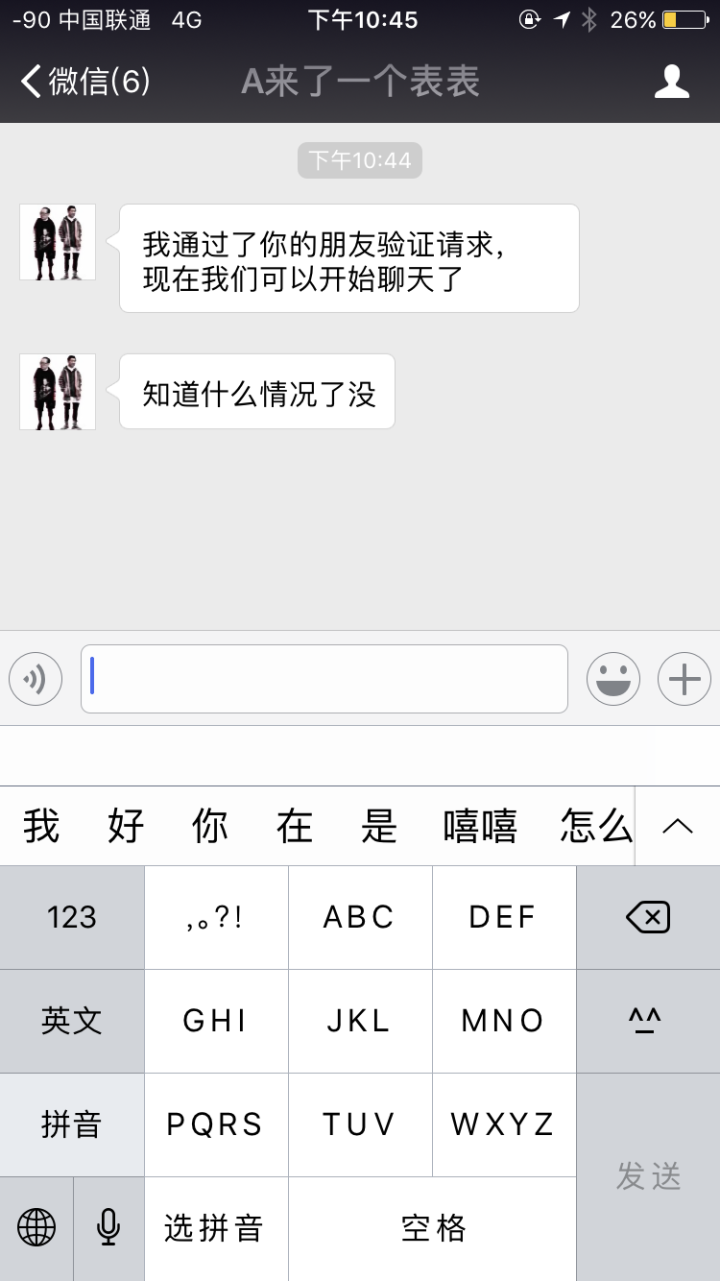720x1281 pixels.
Task: Tap the 空格 space key
Action: [x=432, y=1228]
